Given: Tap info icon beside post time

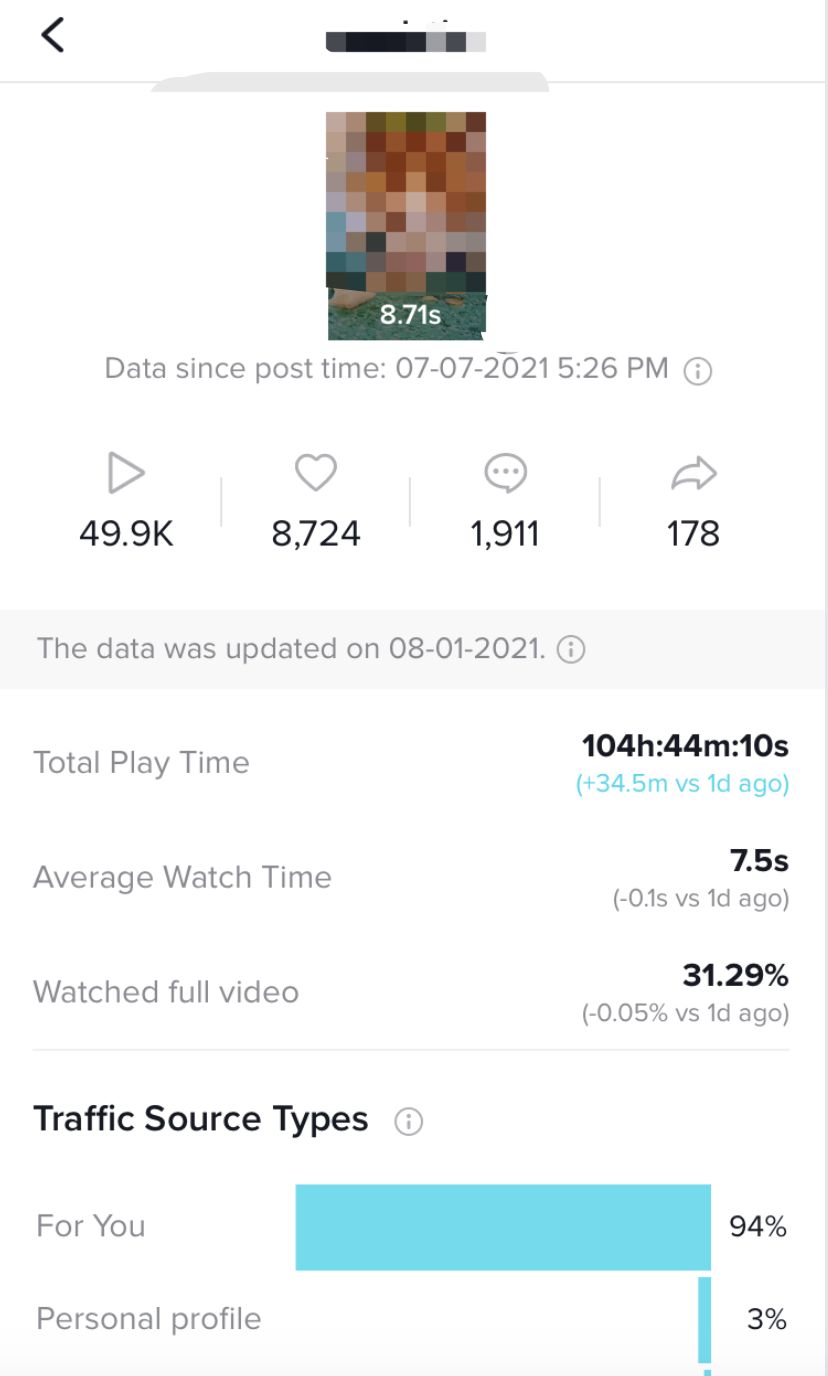Looking at the screenshot, I should [x=697, y=372].
